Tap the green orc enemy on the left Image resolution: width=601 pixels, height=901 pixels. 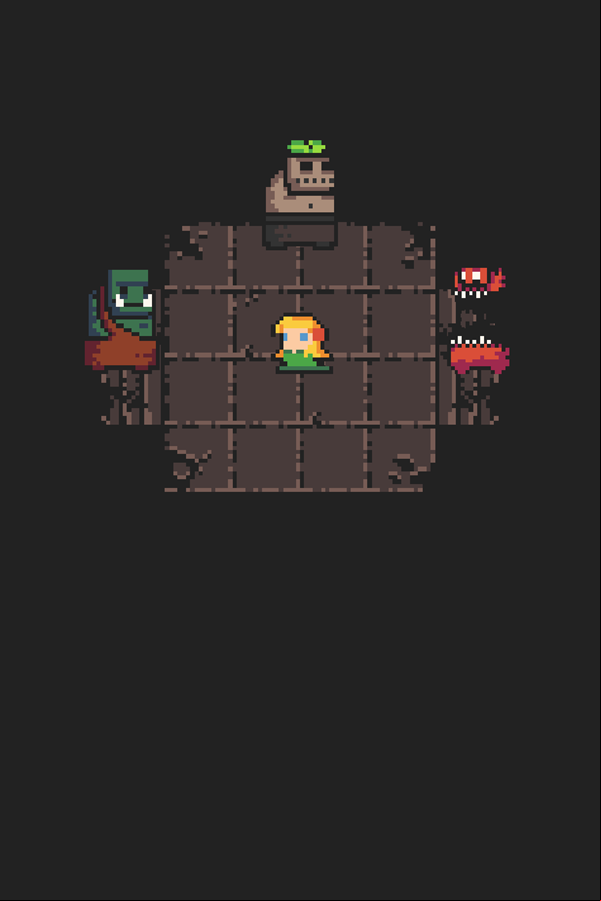tap(124, 318)
